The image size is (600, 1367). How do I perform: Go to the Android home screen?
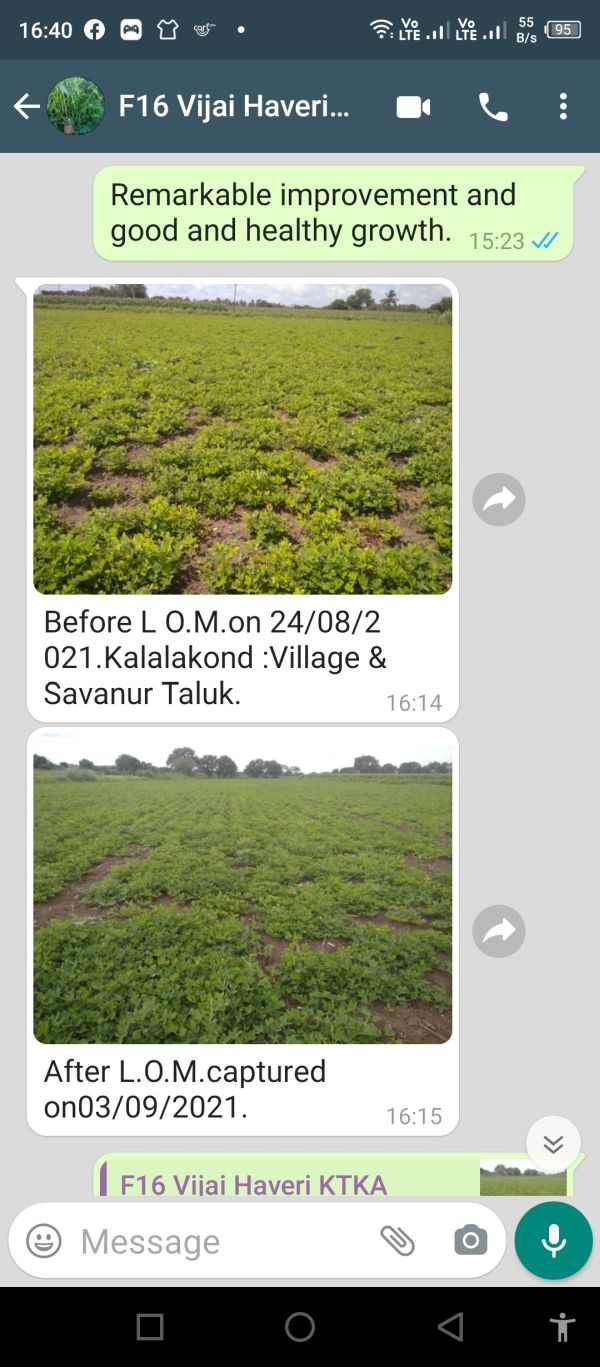pos(300,1327)
